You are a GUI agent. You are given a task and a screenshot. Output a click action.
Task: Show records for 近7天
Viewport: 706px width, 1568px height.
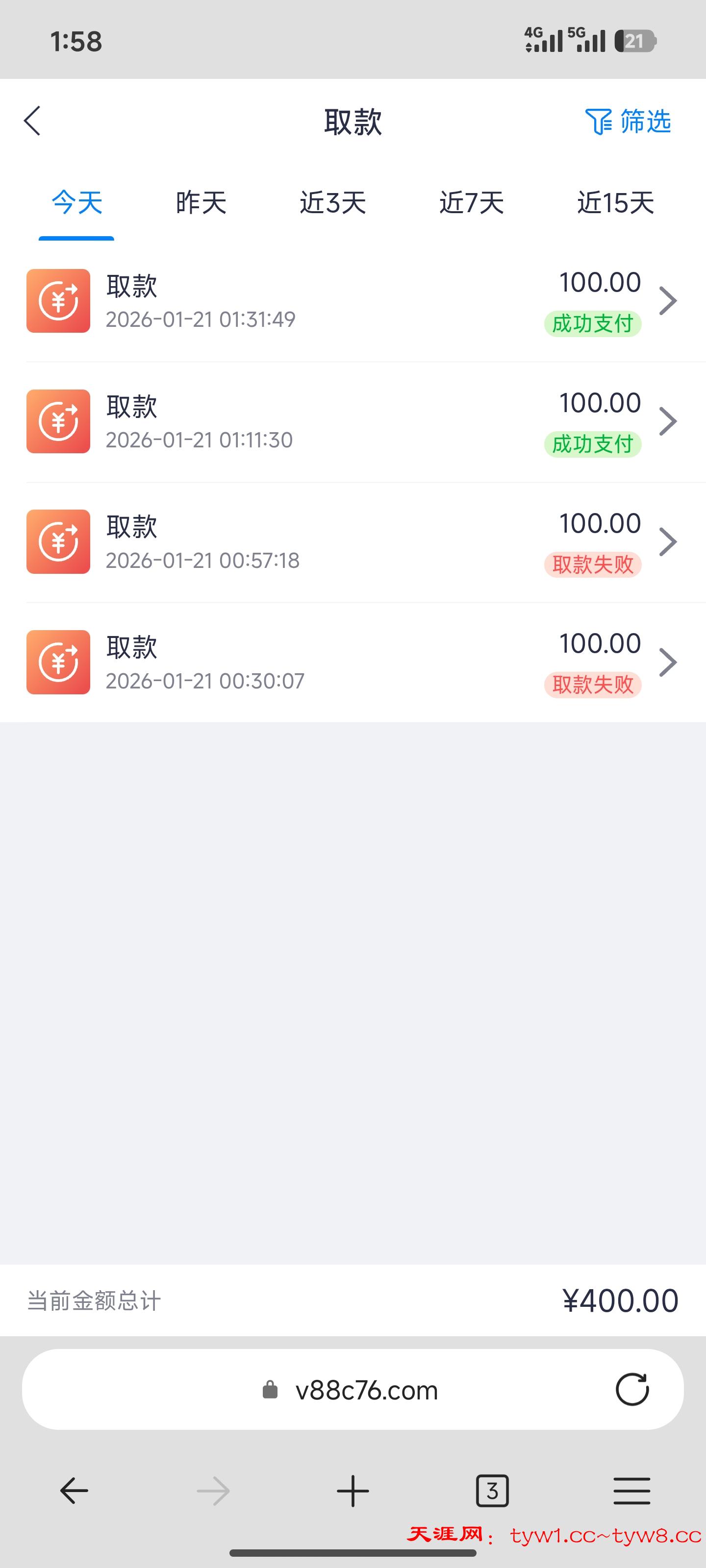coord(472,203)
